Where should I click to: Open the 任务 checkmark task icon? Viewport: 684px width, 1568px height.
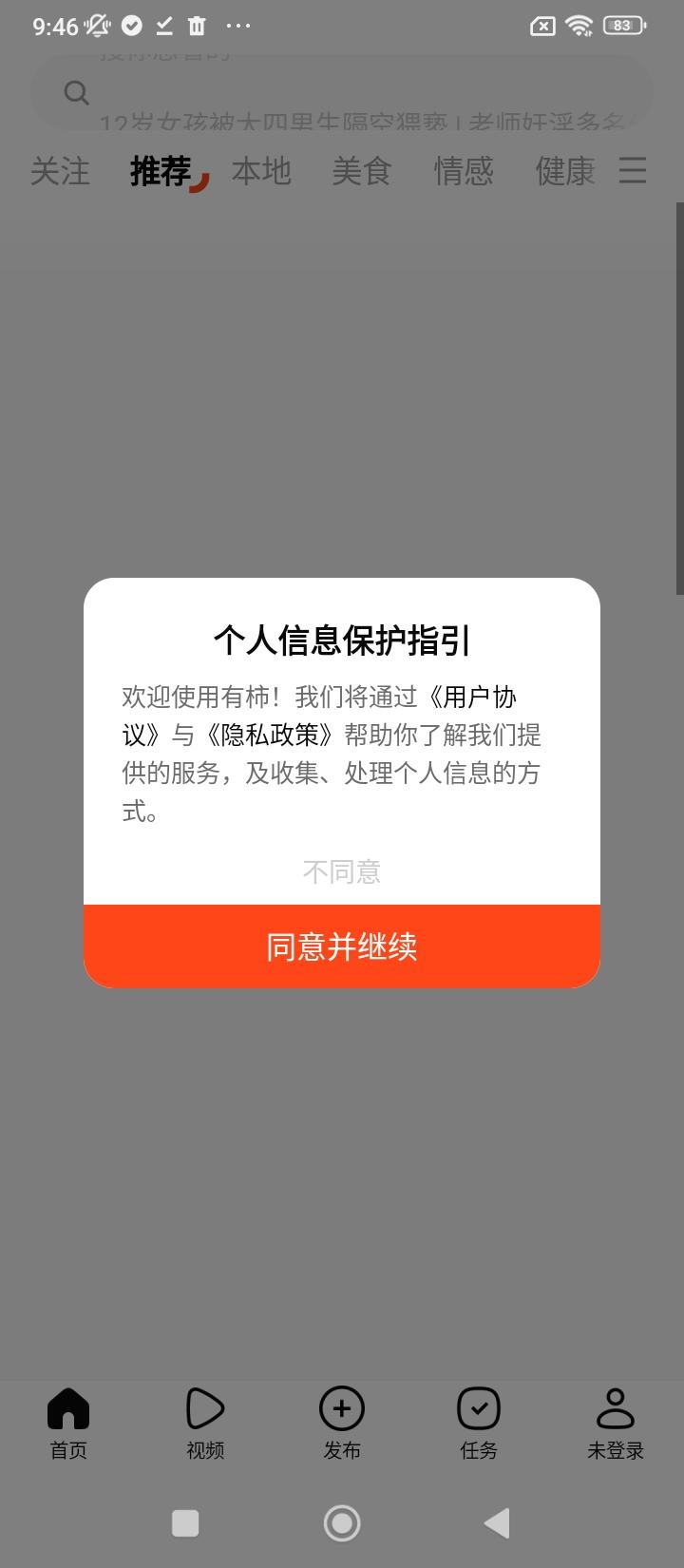coord(479,1409)
